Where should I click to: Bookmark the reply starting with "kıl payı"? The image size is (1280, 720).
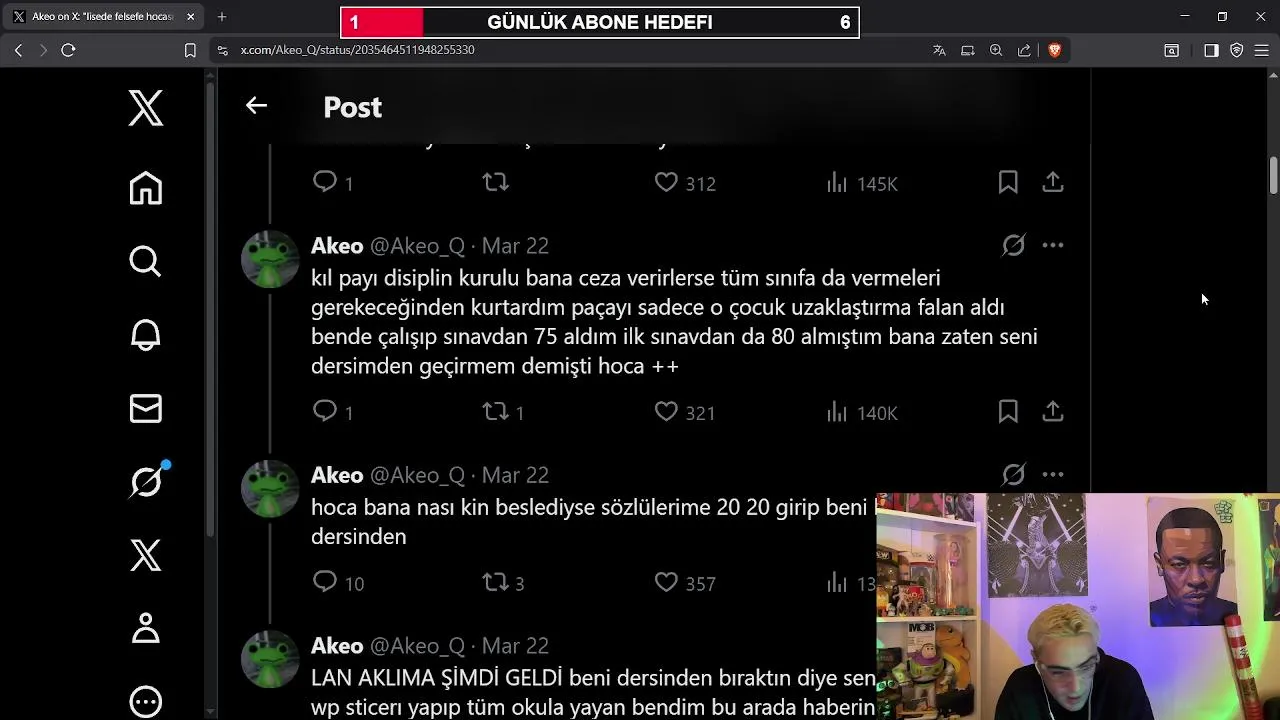coord(1008,412)
